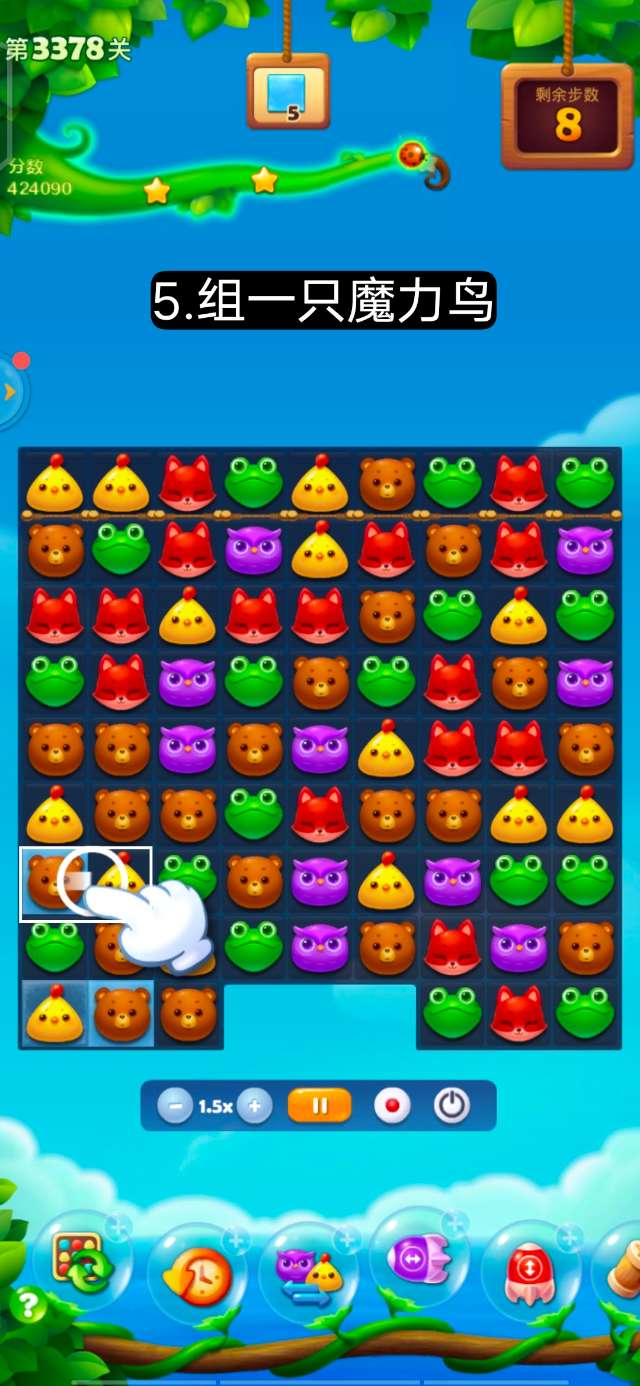Viewport: 640px width, 1386px height.
Task: Tap the power button on the control bar
Action: (452, 1106)
